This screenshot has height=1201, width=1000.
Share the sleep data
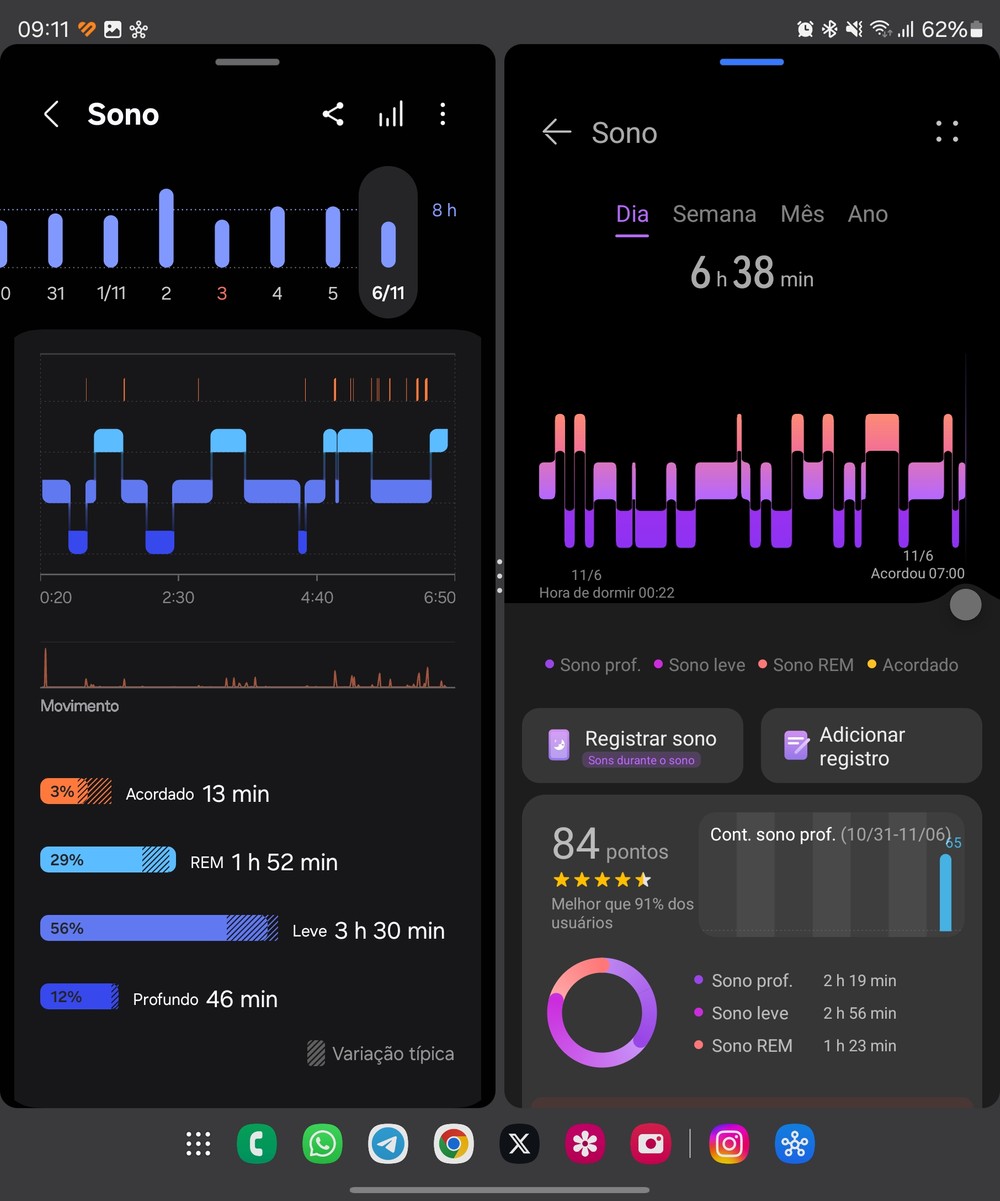tap(333, 114)
